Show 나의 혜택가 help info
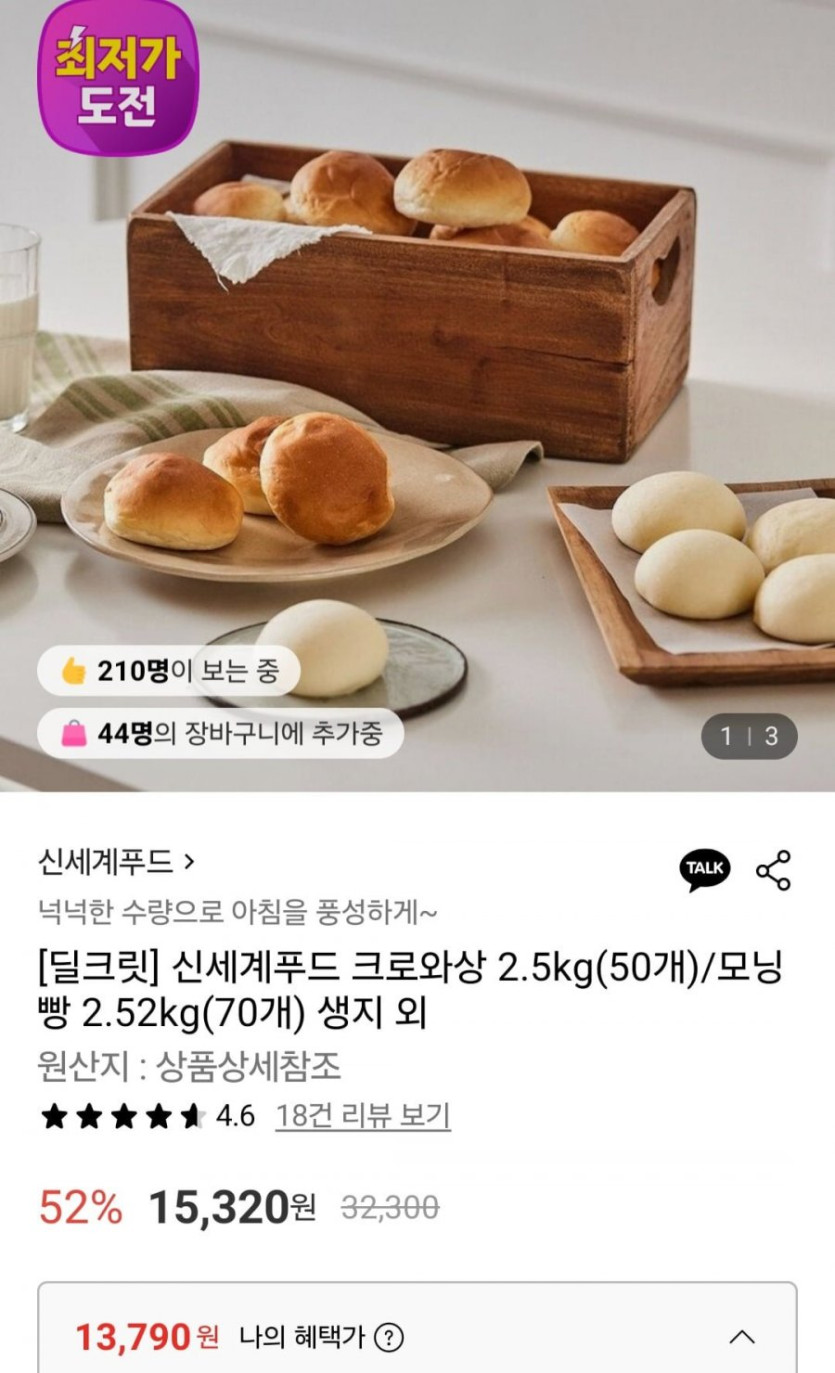Screen dimensions: 835x1373 [x=391, y=1337]
